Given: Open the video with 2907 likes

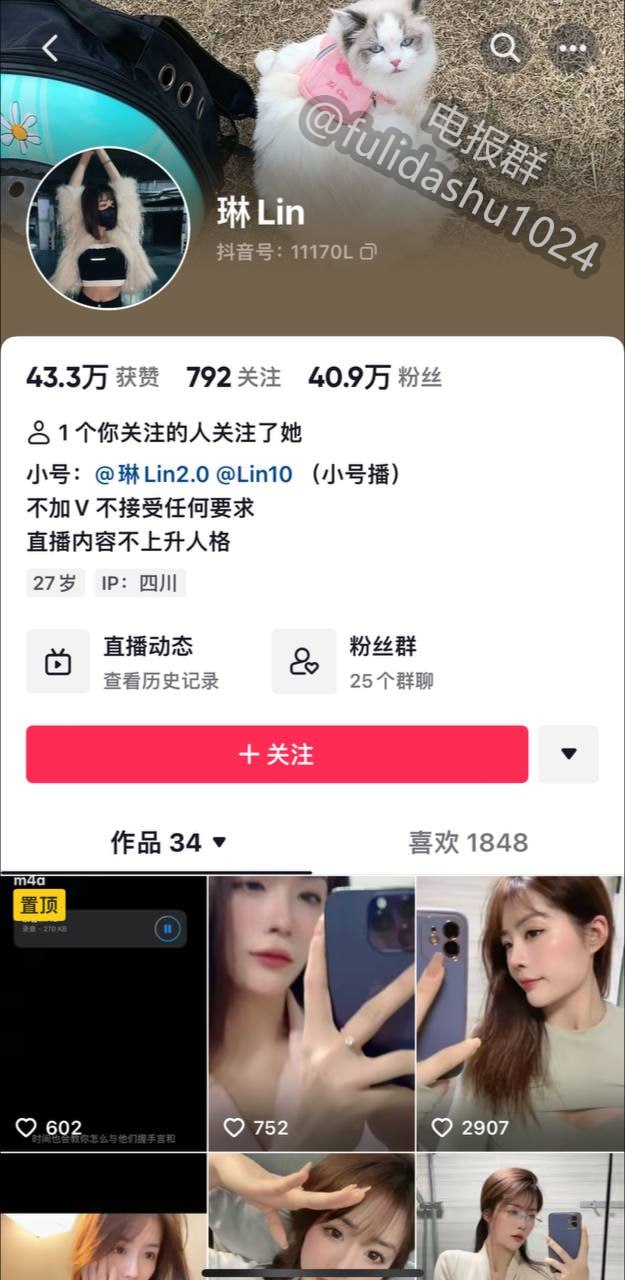Looking at the screenshot, I should point(520,1012).
